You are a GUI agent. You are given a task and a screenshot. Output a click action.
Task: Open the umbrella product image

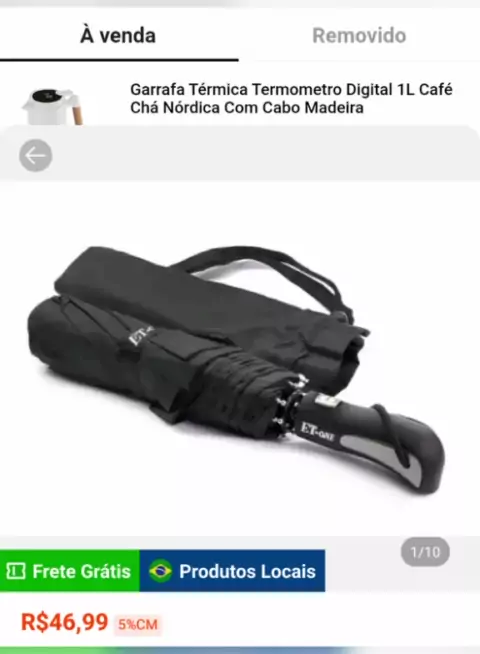[240, 359]
